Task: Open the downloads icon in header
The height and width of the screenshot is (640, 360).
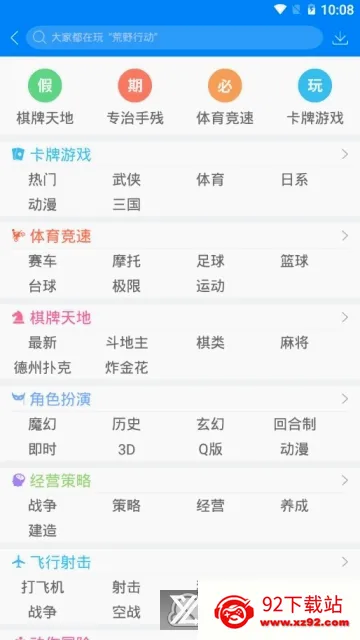Action: click(x=340, y=38)
